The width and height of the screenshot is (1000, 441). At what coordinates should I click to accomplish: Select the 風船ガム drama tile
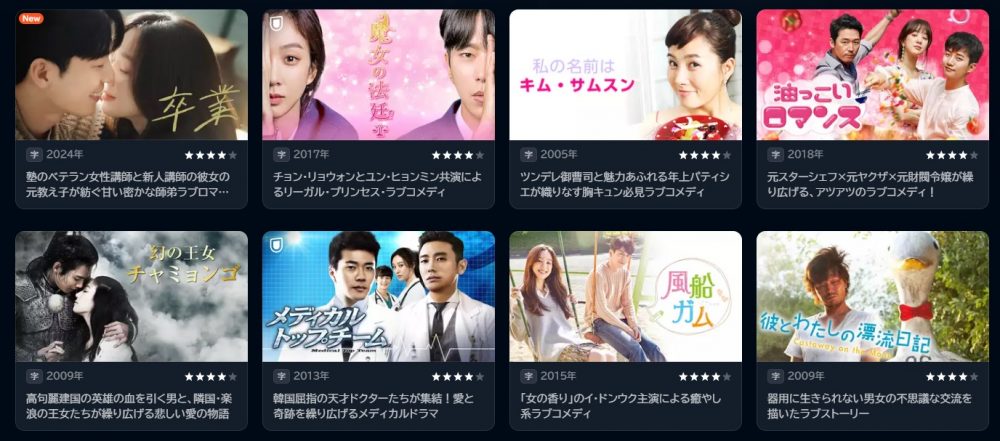(625, 296)
